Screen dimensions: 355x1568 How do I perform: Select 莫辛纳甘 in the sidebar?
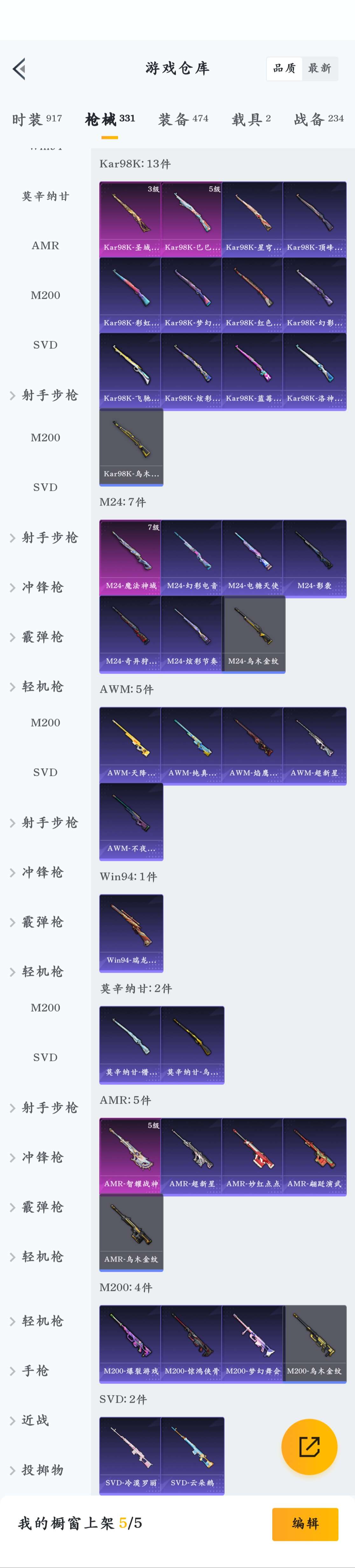(x=45, y=196)
